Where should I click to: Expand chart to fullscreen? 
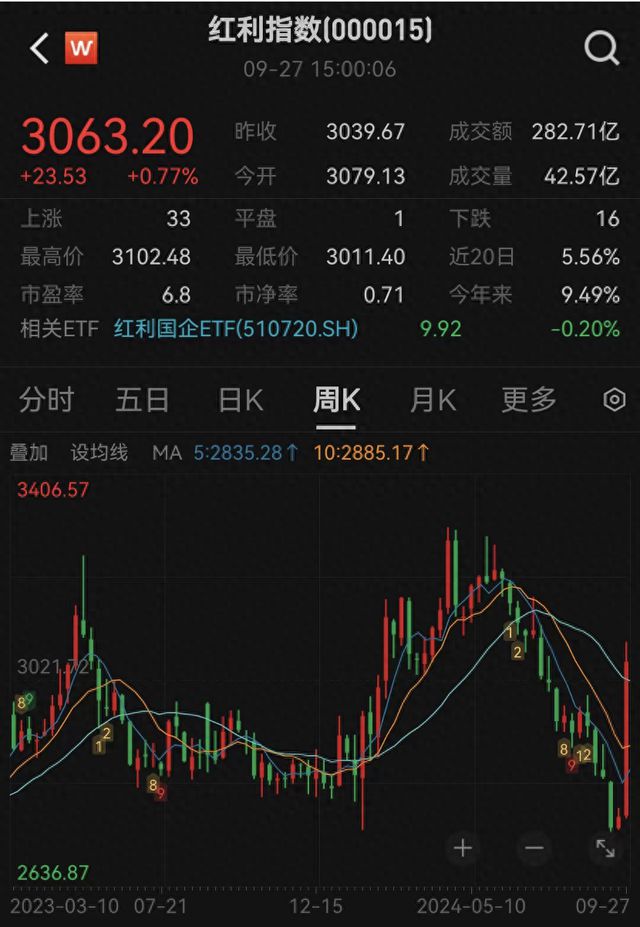pos(605,849)
